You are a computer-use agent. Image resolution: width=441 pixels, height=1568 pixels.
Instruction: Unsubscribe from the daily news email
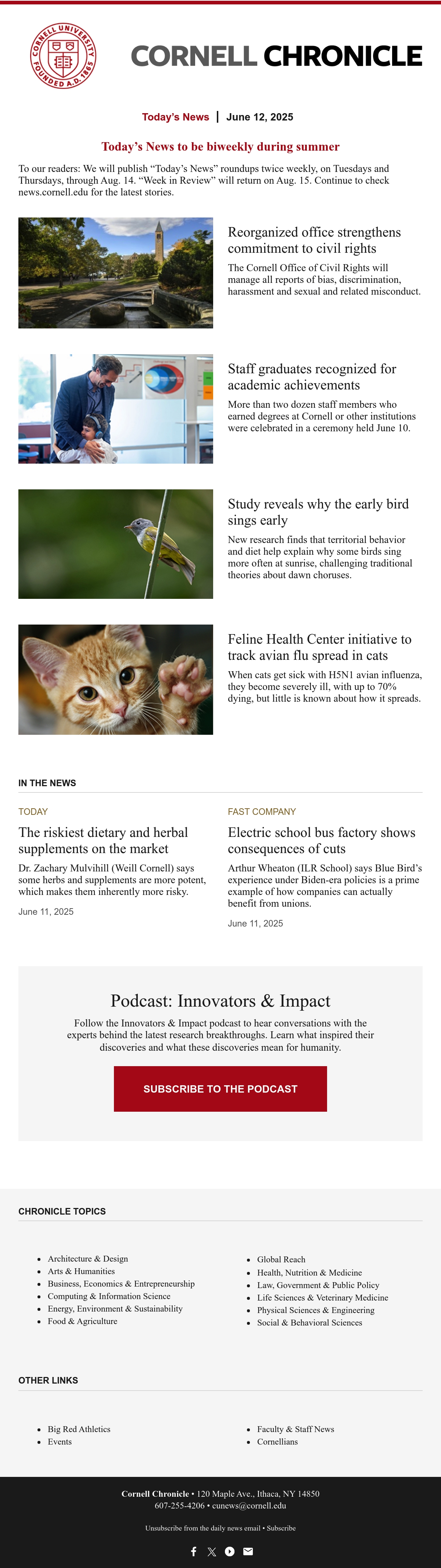[x=203, y=1528]
